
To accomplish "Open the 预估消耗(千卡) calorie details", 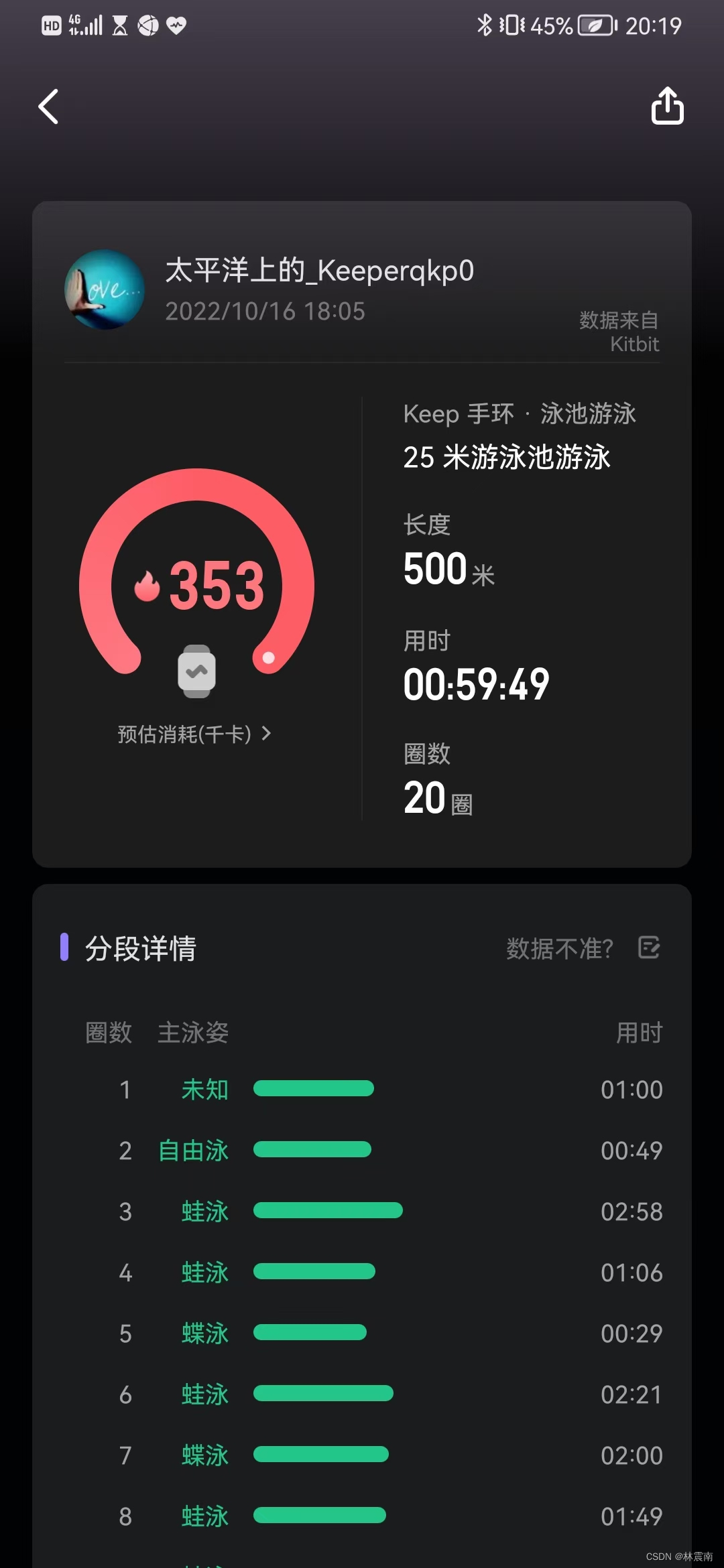I will tap(194, 734).
